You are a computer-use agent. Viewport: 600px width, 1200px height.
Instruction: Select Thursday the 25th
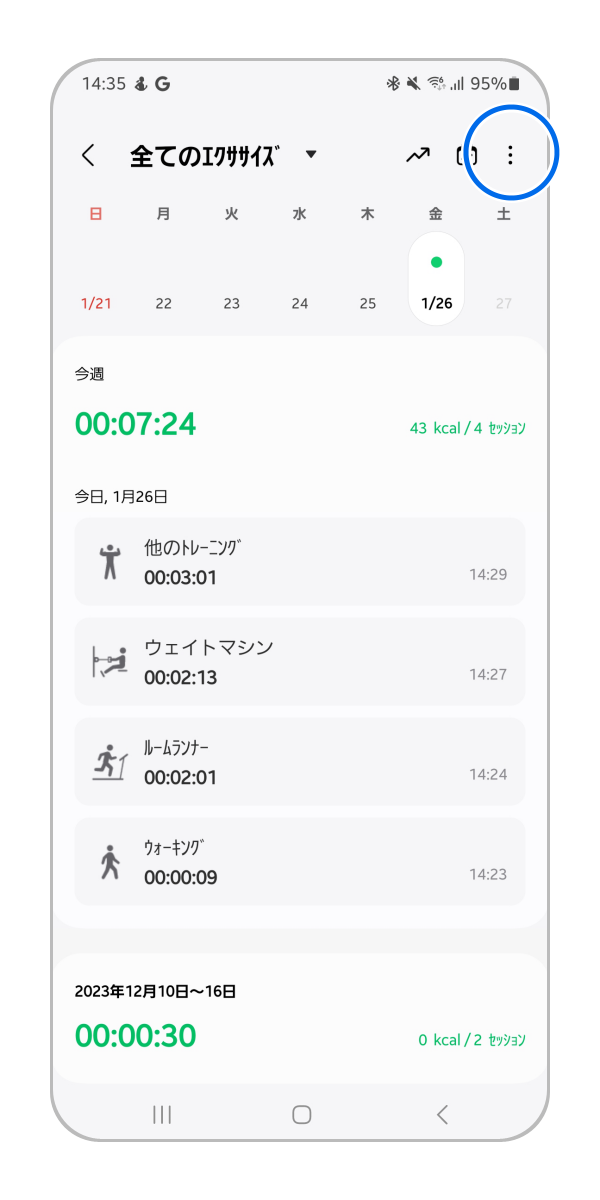point(368,303)
